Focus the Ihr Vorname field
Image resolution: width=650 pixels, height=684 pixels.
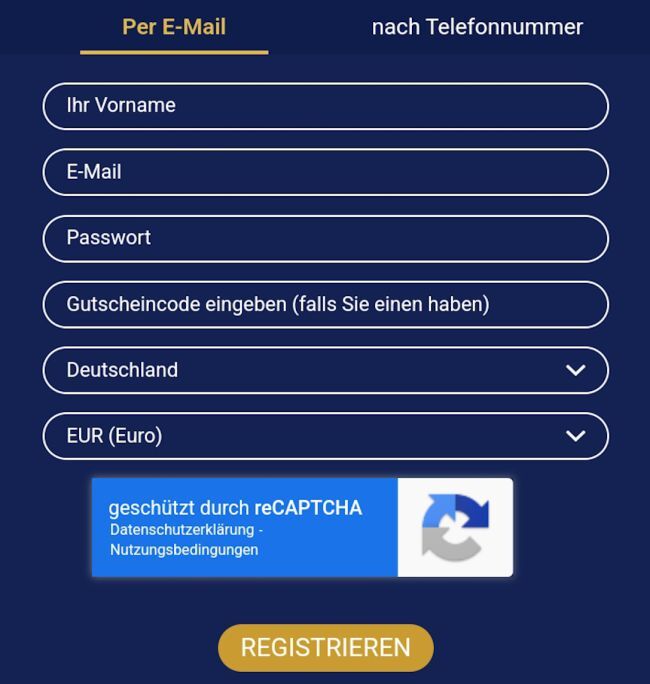point(325,106)
